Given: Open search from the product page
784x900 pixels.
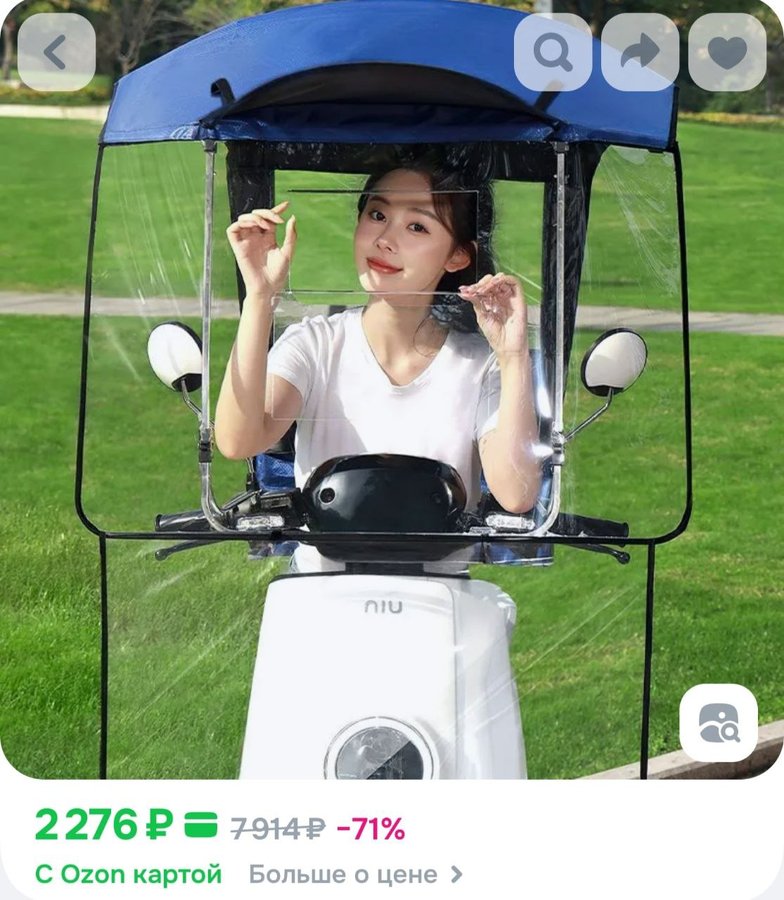Looking at the screenshot, I should tap(552, 52).
